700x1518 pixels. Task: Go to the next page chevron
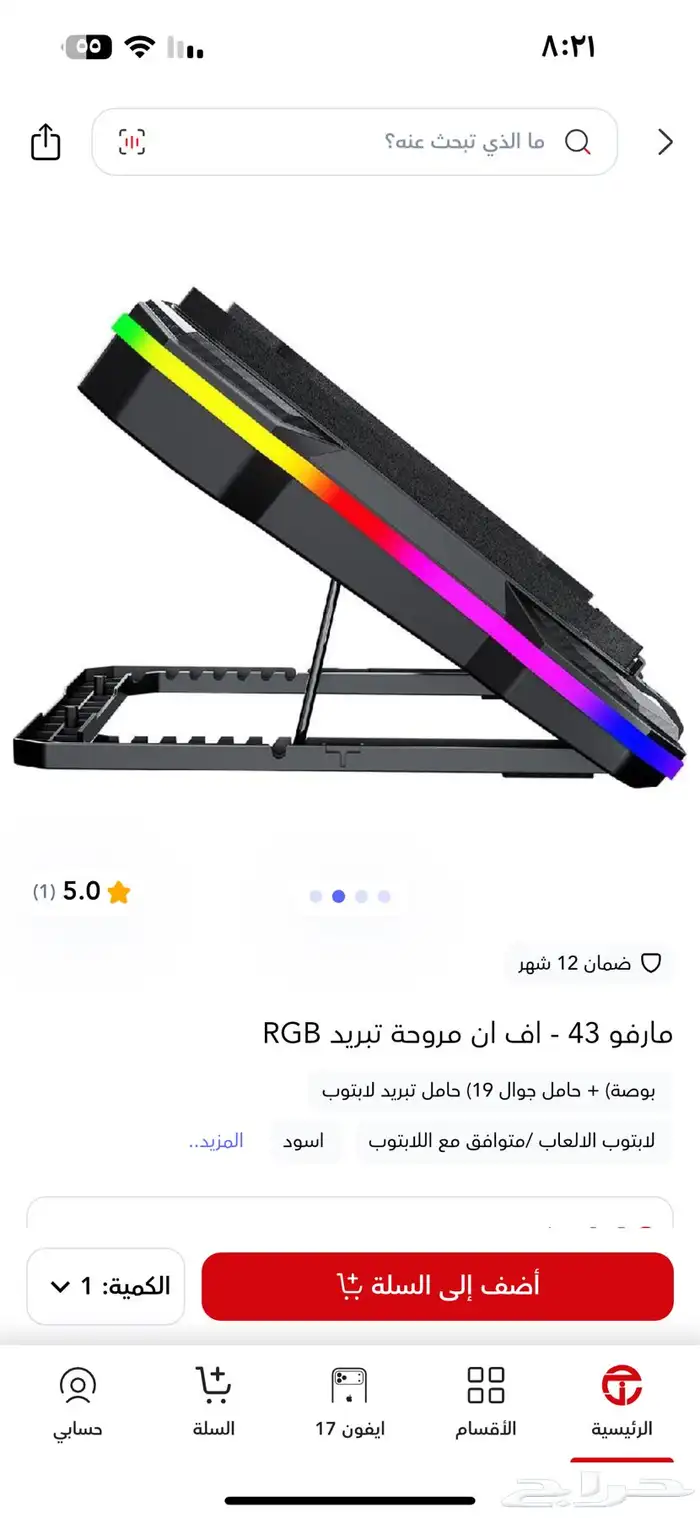(x=665, y=142)
